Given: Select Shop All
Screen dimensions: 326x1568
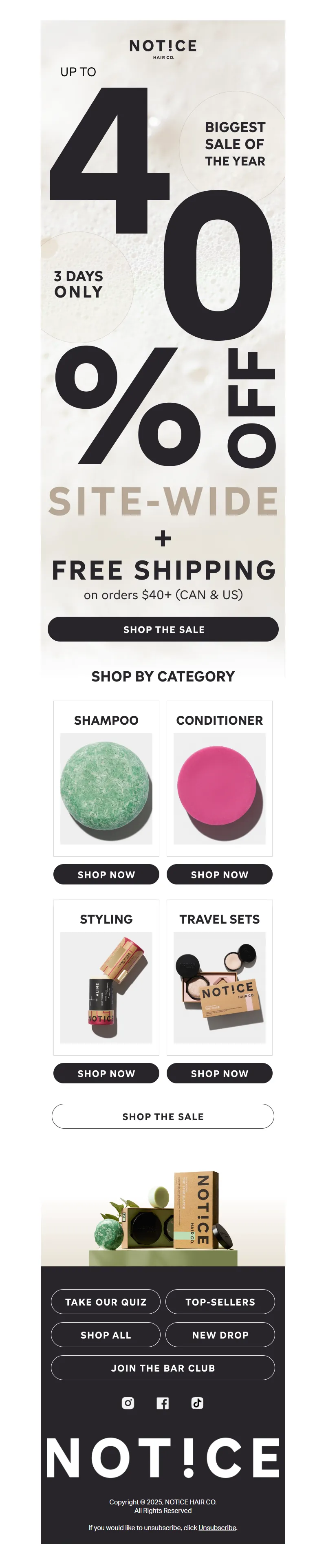Looking at the screenshot, I should pyautogui.click(x=106, y=1334).
